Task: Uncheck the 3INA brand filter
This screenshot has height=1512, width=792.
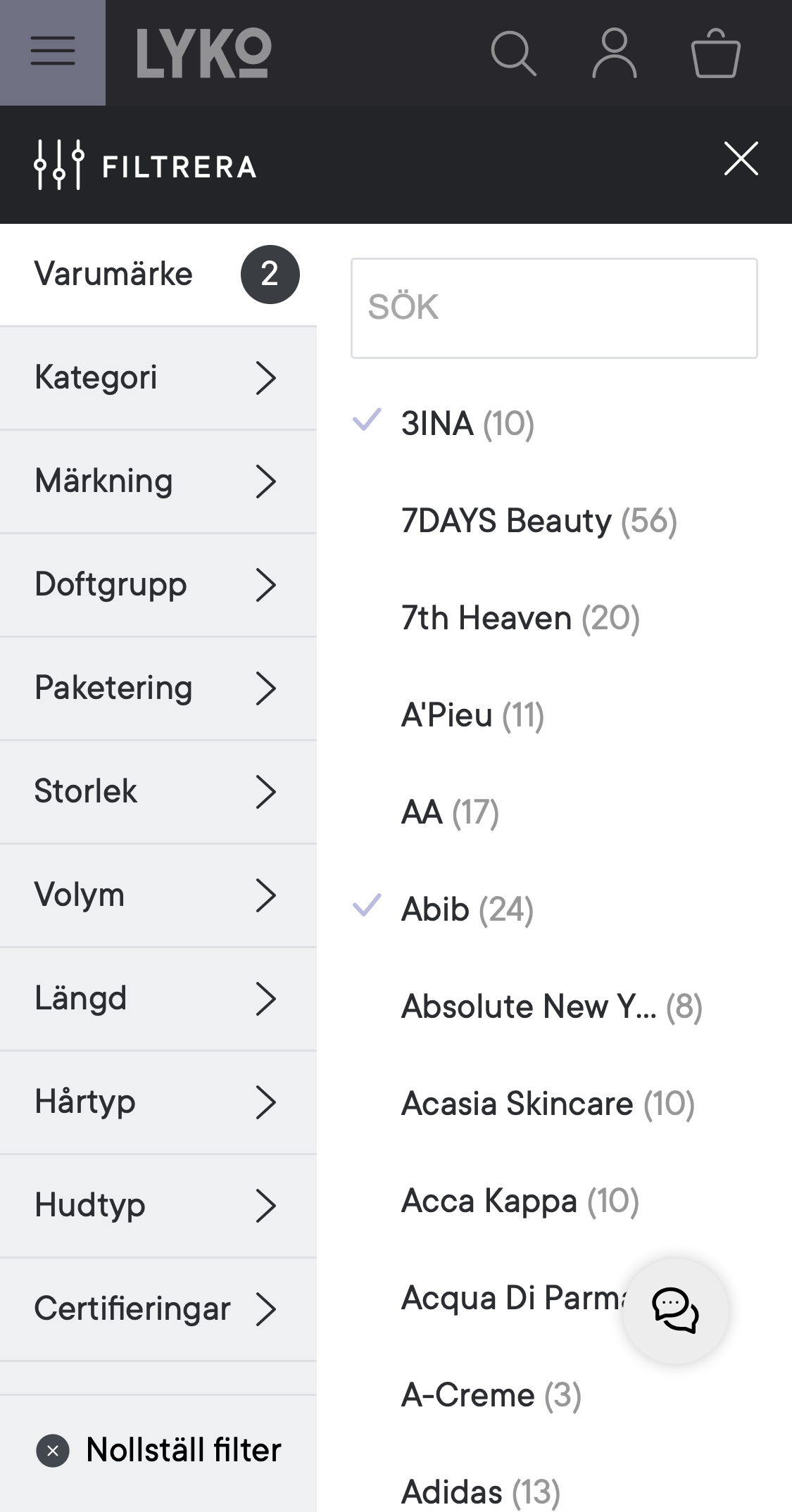Action: [x=436, y=423]
